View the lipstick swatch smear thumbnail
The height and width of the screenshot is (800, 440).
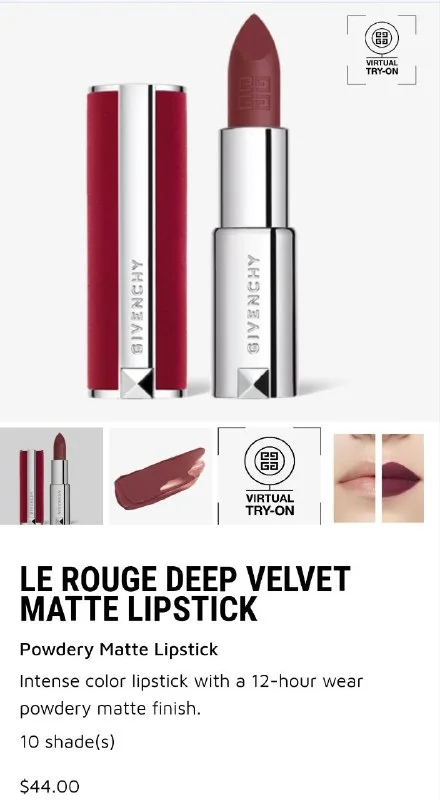point(160,476)
